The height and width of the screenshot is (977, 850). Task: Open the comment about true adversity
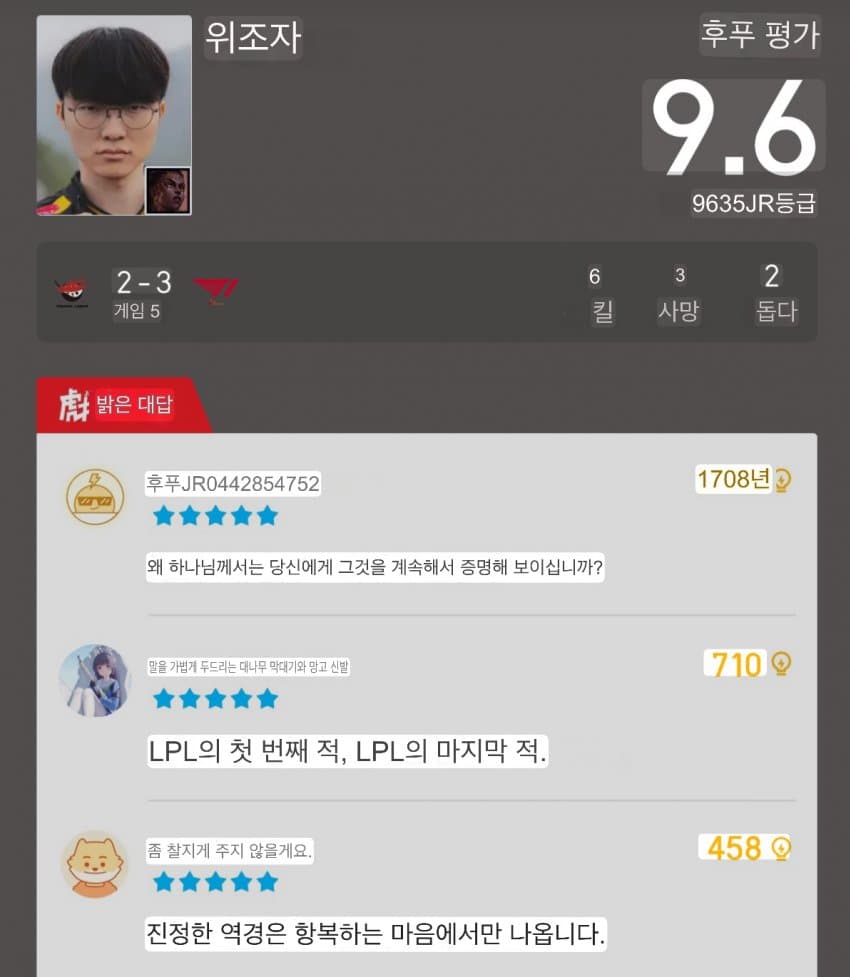(376, 936)
